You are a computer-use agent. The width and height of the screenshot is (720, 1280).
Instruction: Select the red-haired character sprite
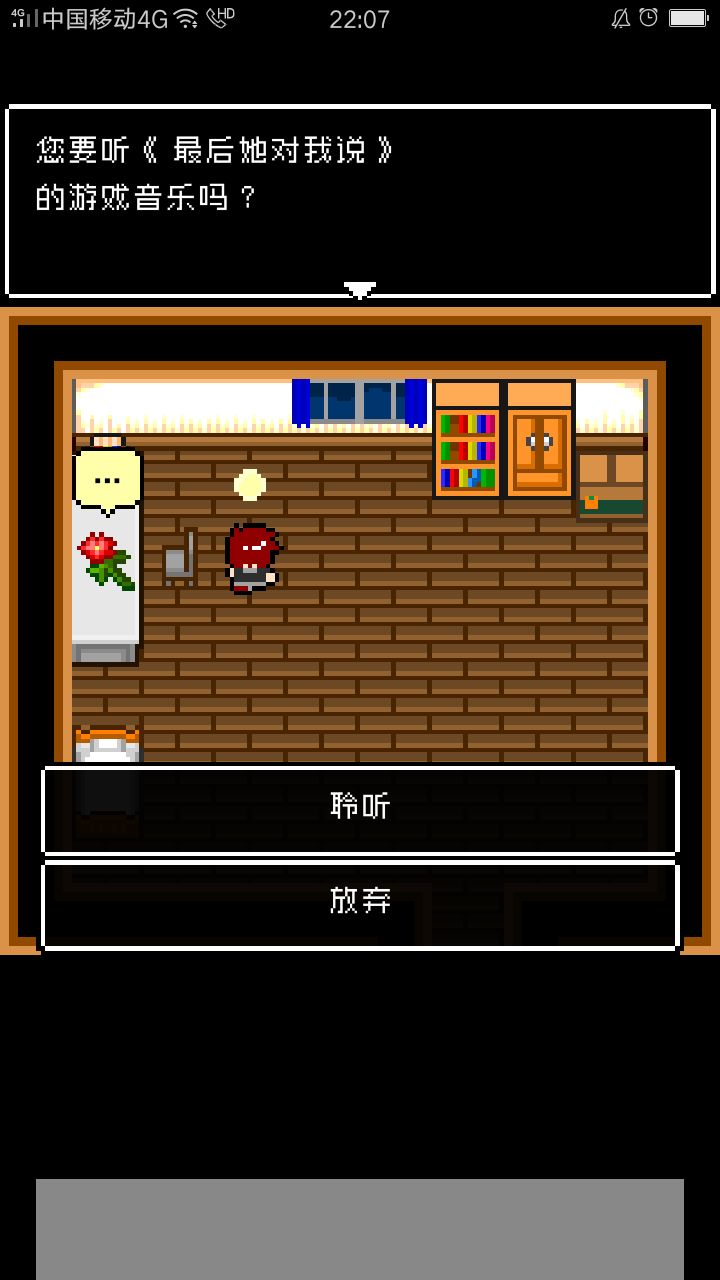(x=248, y=555)
